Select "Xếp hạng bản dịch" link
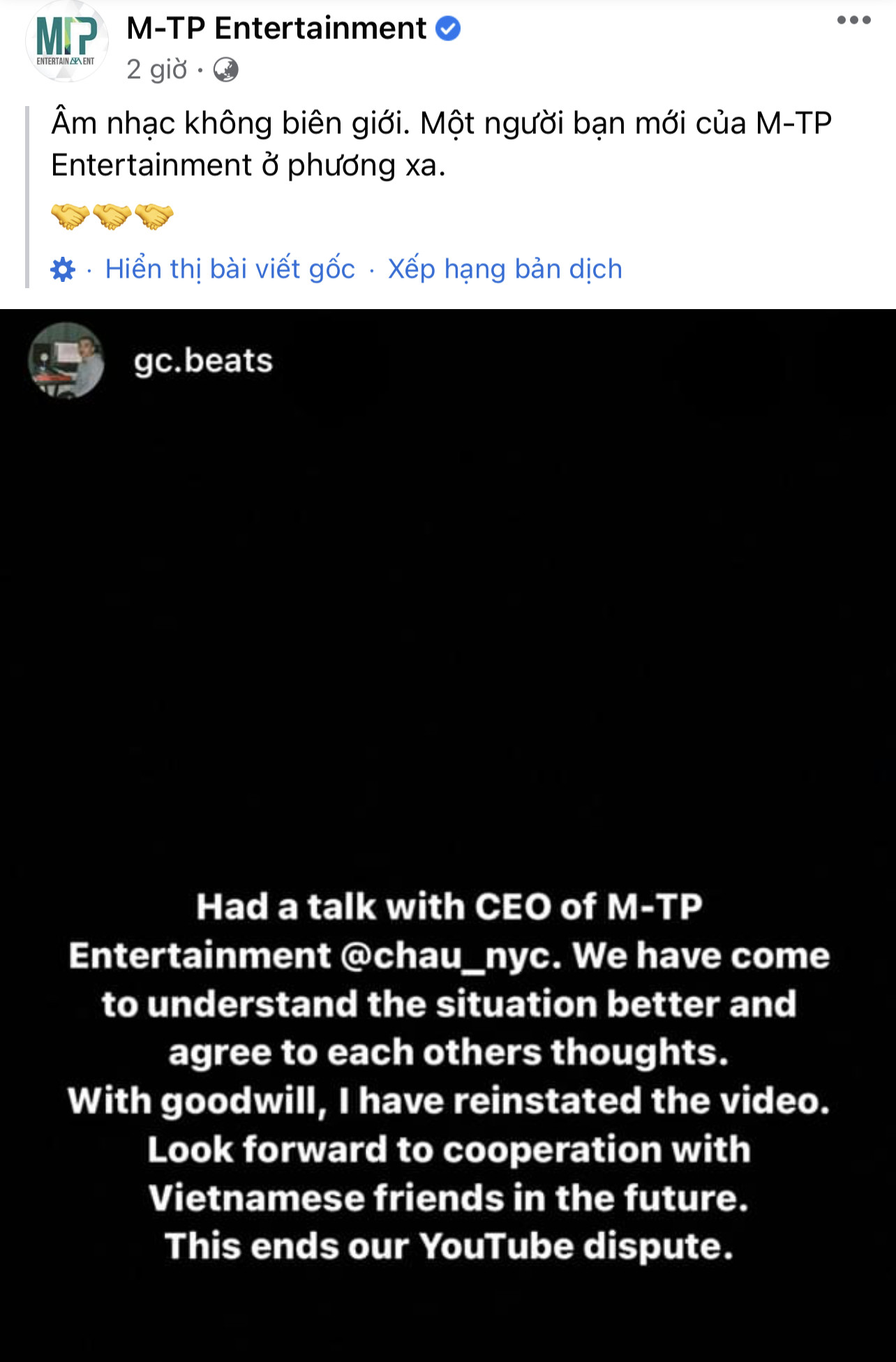The width and height of the screenshot is (896, 1362). coord(505,269)
